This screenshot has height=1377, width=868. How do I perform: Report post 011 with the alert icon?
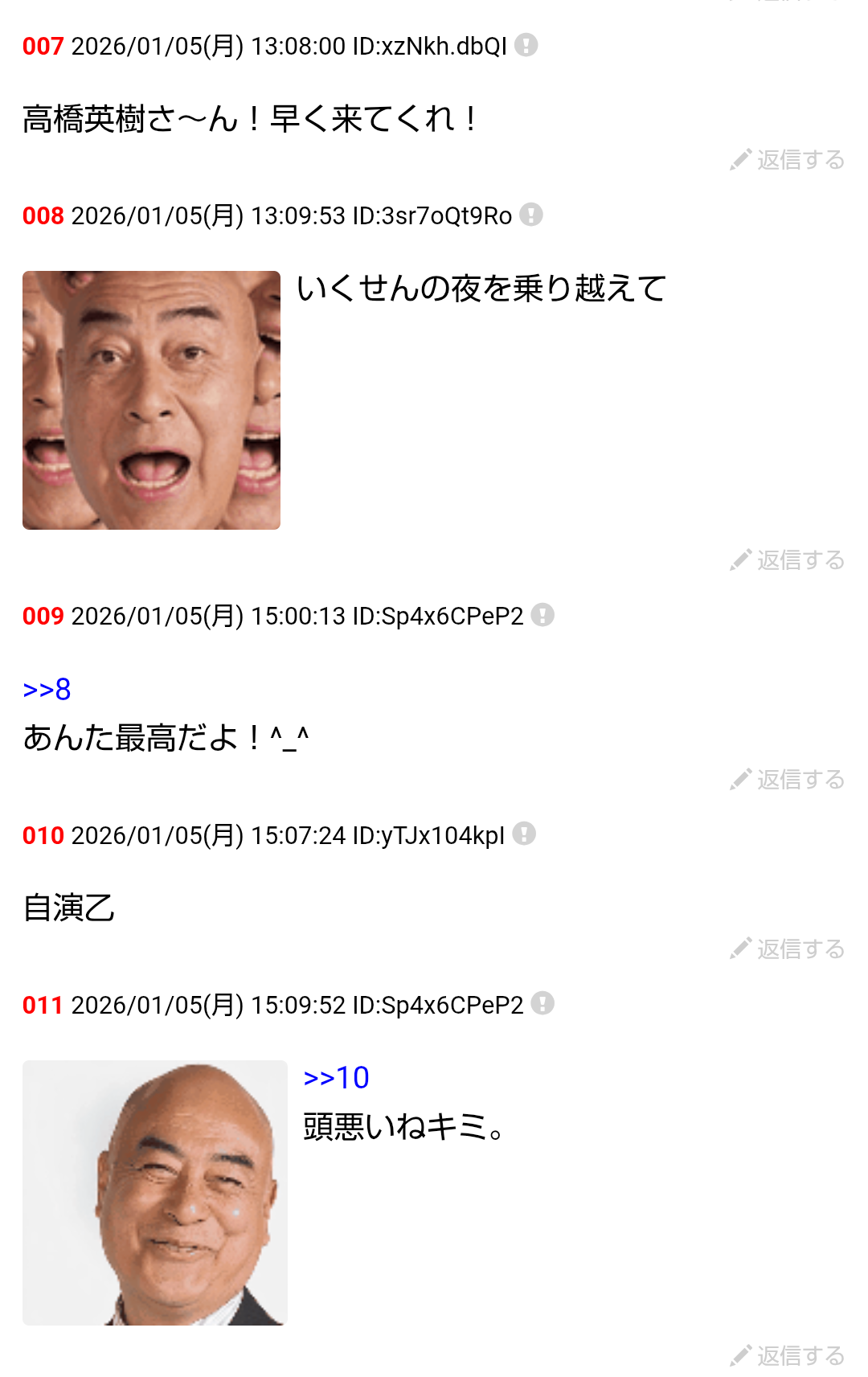[543, 1004]
